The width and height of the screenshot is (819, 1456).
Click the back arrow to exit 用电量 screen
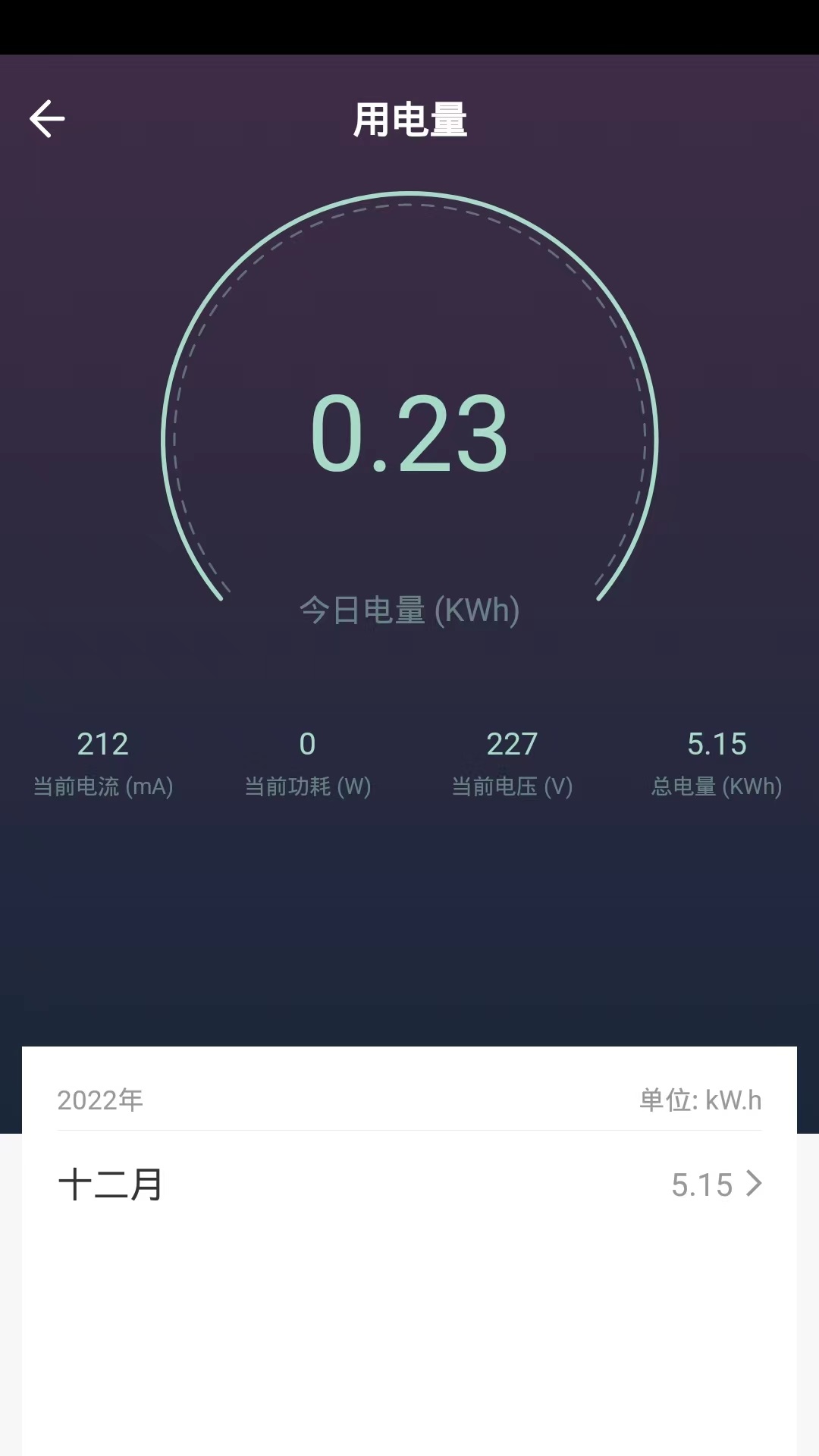[x=47, y=118]
